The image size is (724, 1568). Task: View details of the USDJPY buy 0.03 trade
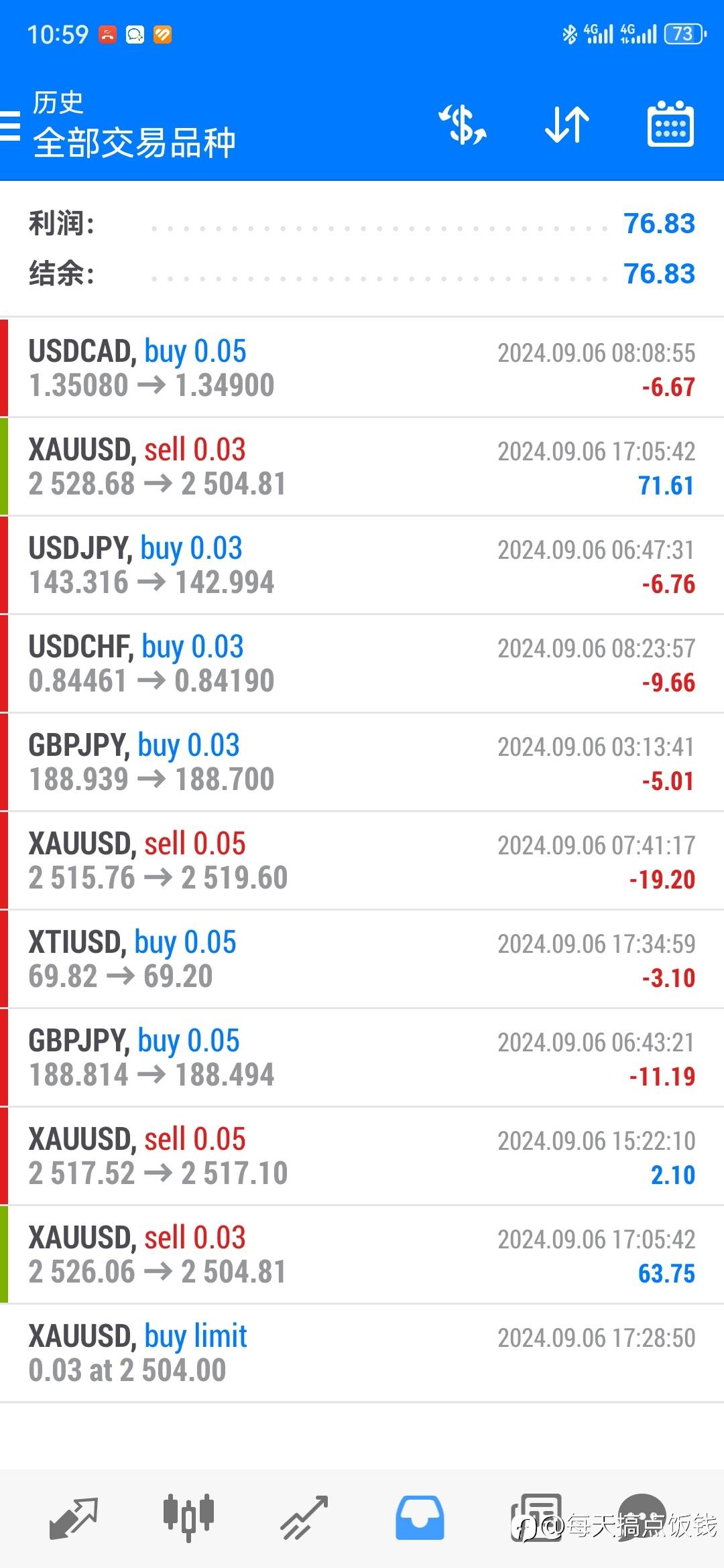[x=362, y=565]
